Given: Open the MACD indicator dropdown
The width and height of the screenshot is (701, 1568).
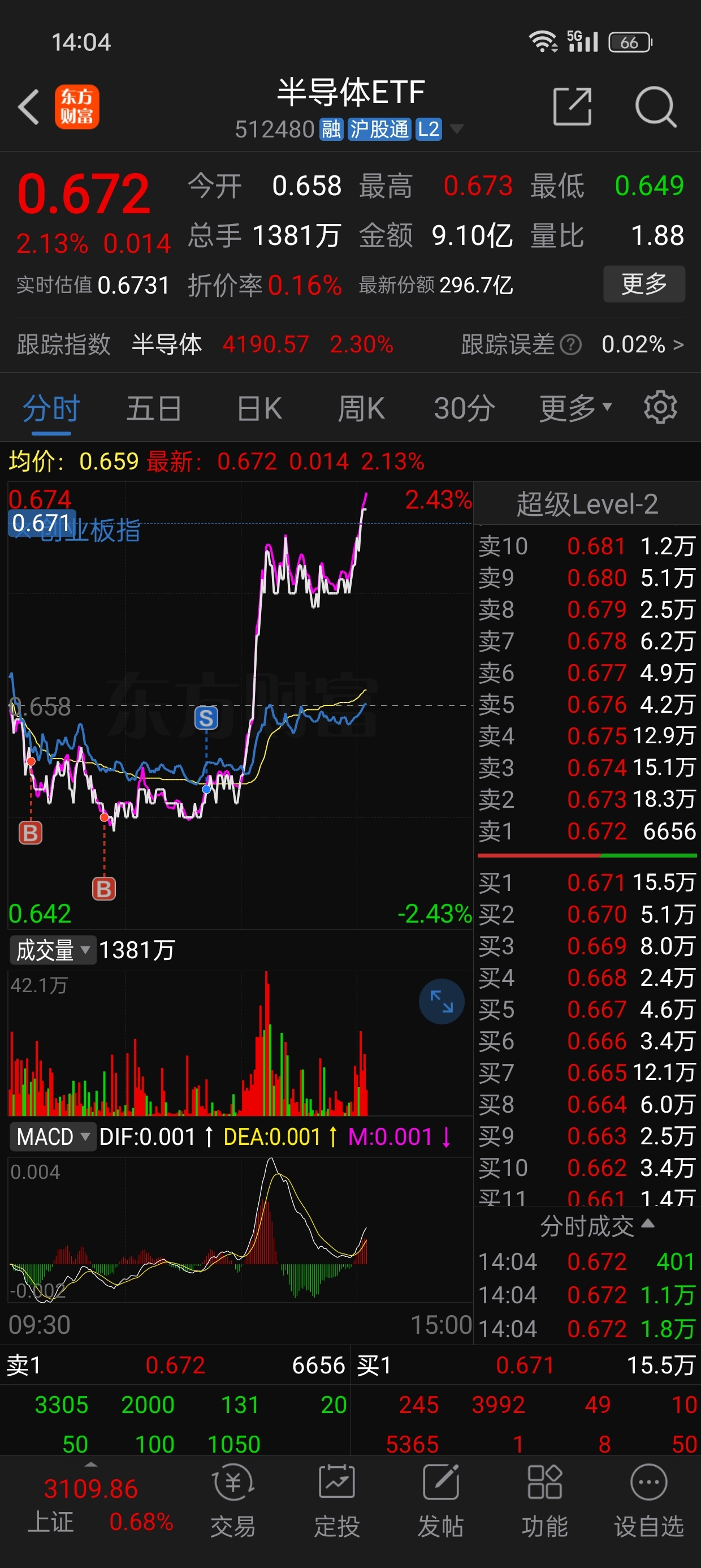Looking at the screenshot, I should pos(53,1136).
